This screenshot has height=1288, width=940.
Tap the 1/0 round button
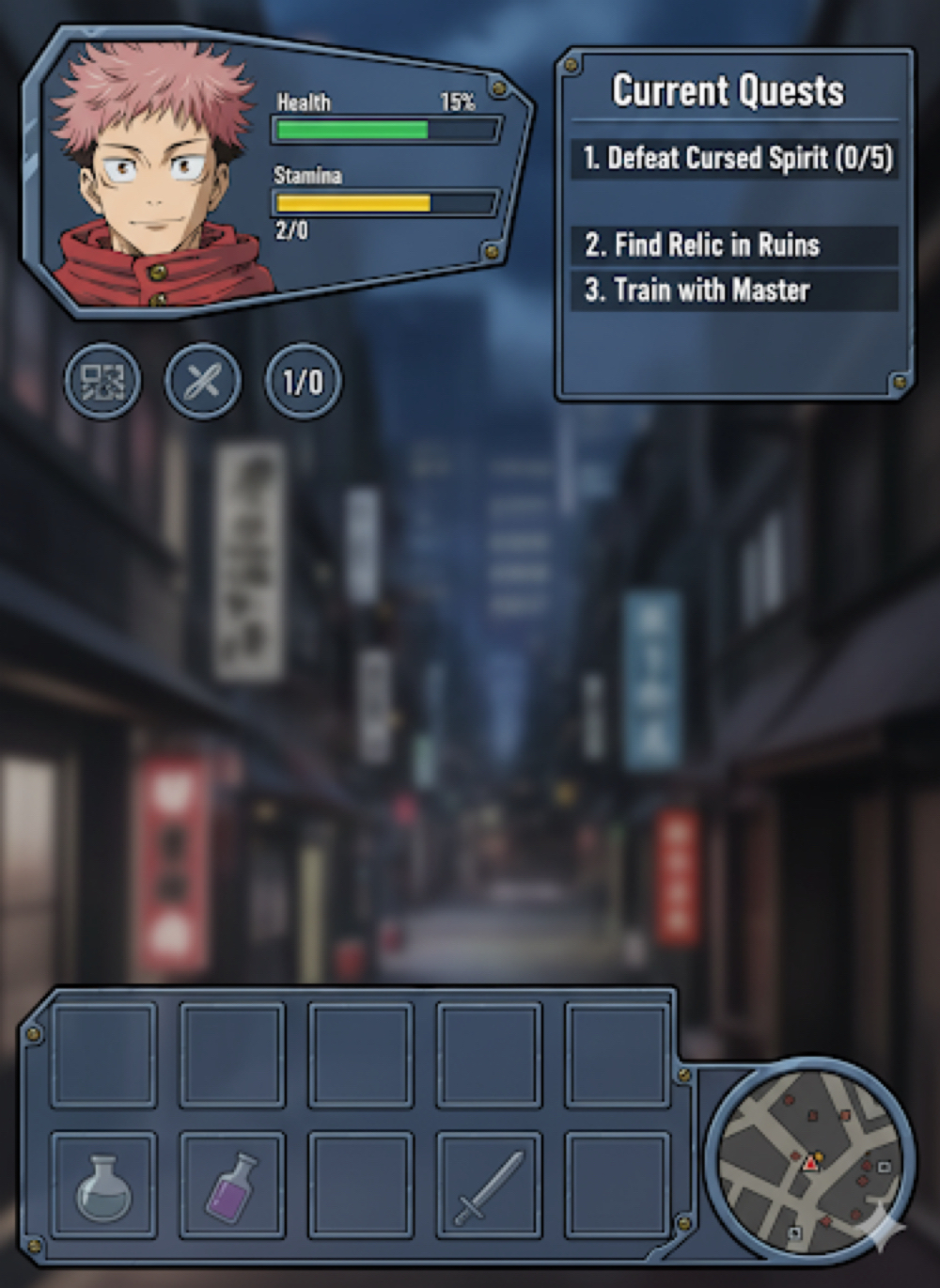click(x=303, y=382)
